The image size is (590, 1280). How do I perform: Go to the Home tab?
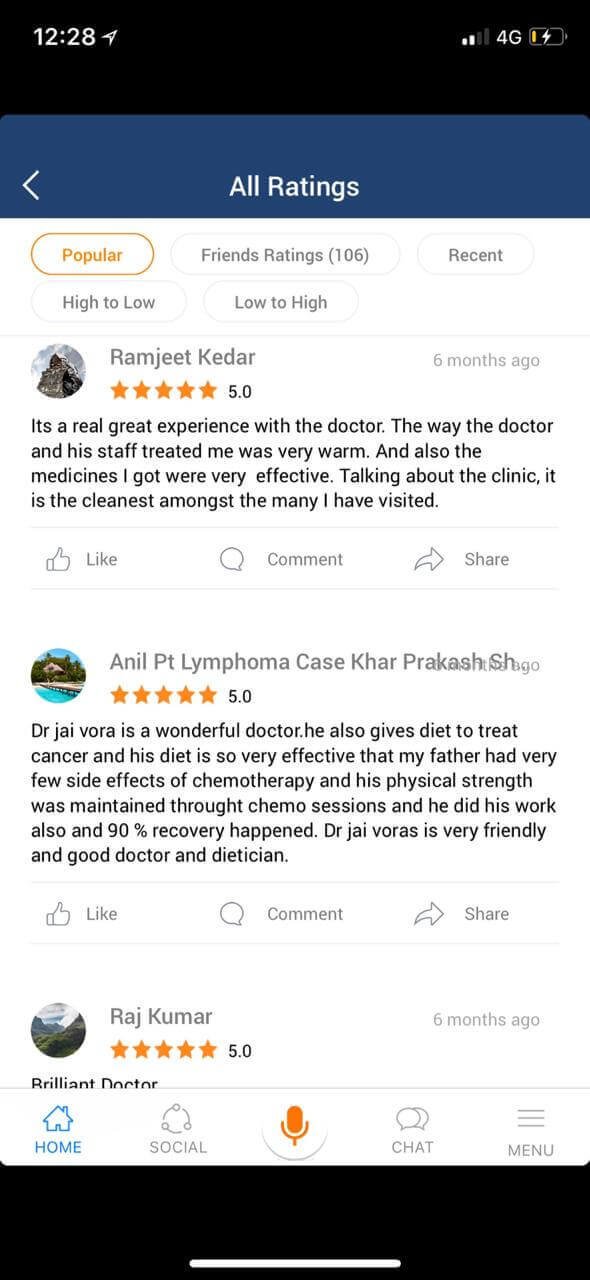(x=58, y=1130)
